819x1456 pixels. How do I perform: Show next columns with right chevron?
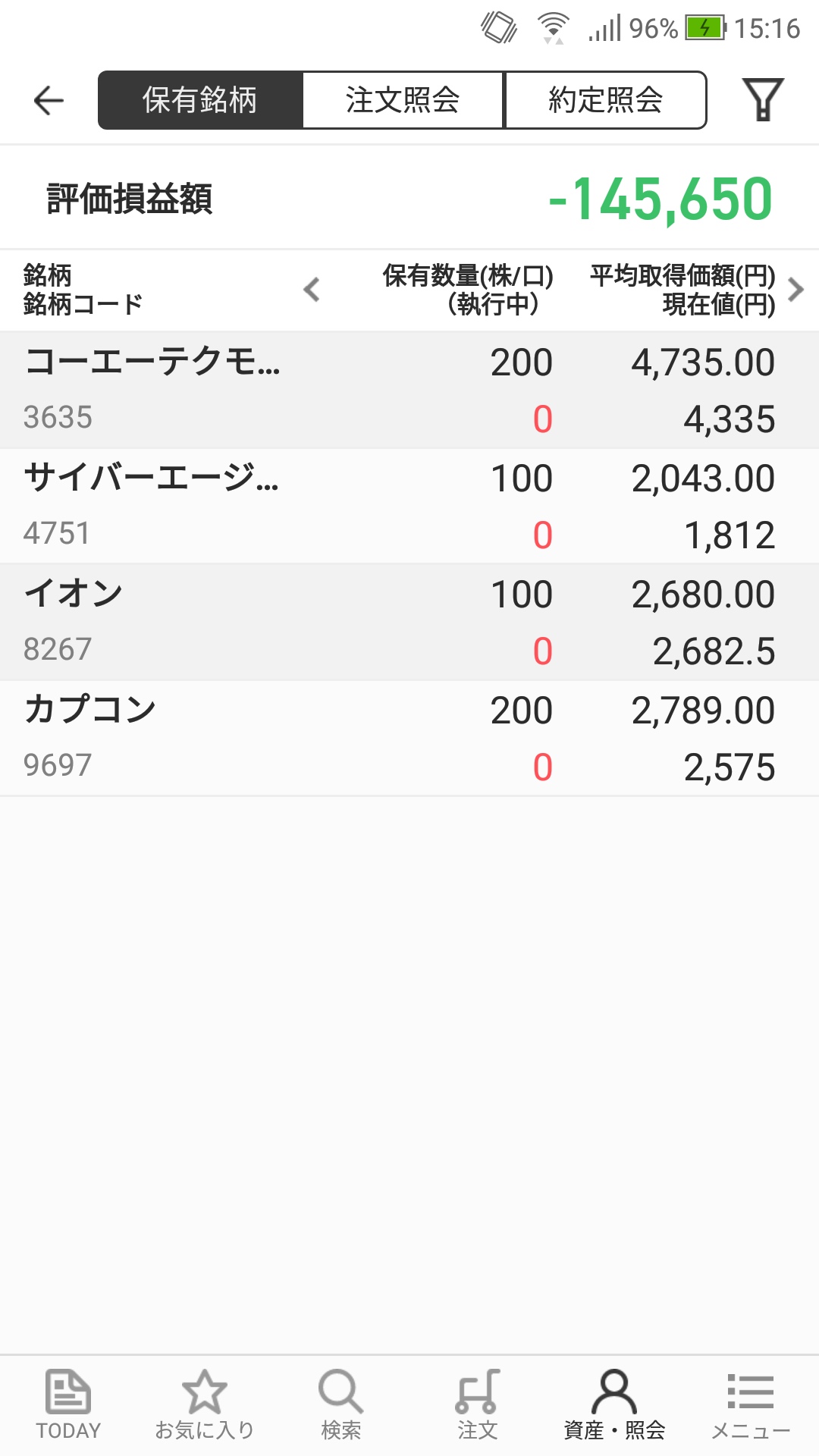pyautogui.click(x=795, y=290)
